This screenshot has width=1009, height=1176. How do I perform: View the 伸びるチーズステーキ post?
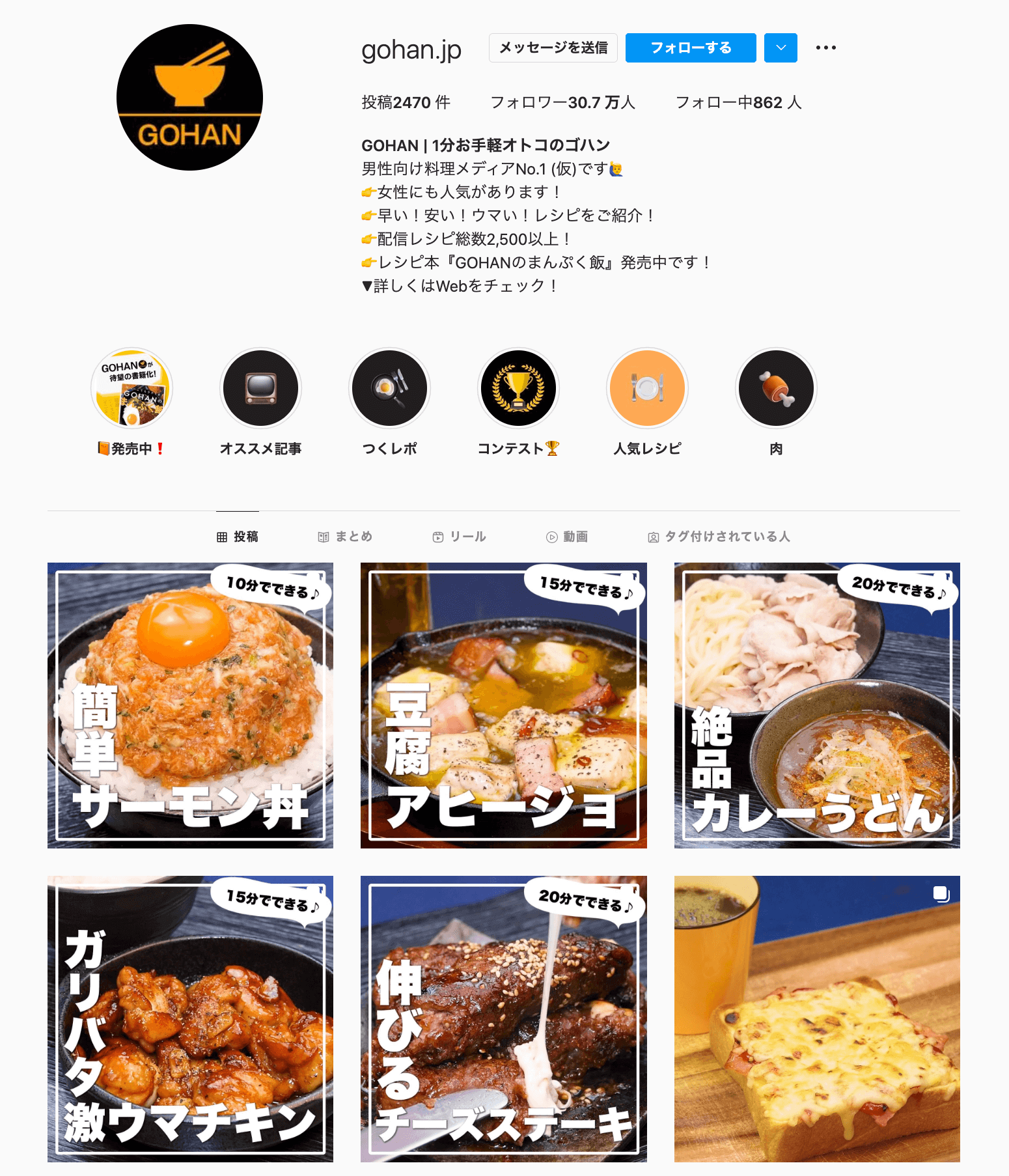point(503,1018)
